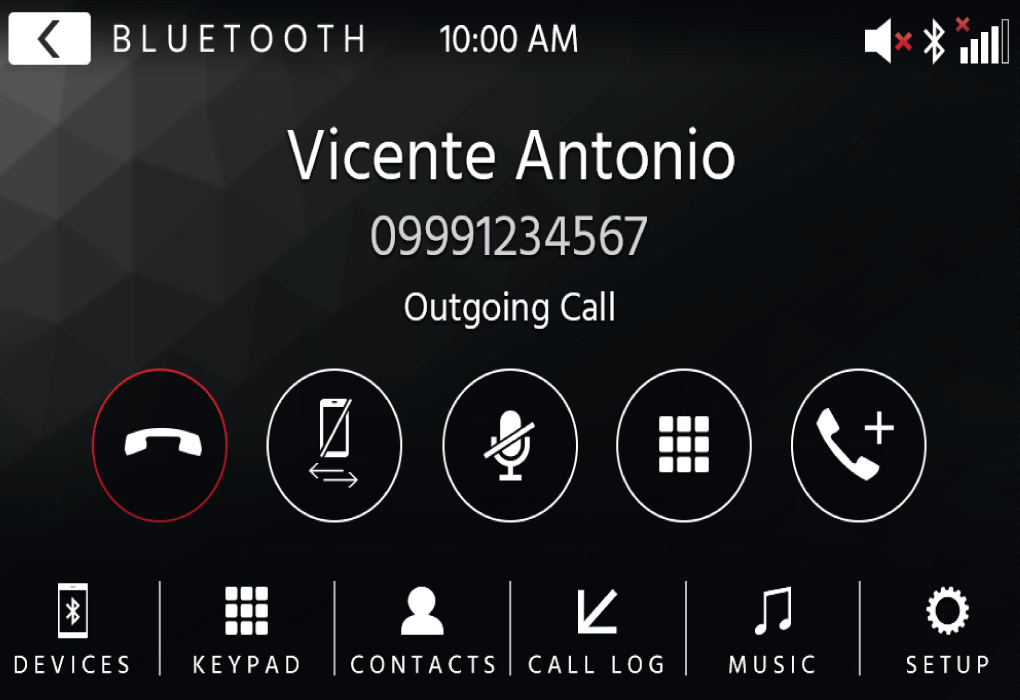Viewport: 1020px width, 700px height.
Task: End the outgoing call to Vicente Antonio
Action: pyautogui.click(x=160, y=445)
